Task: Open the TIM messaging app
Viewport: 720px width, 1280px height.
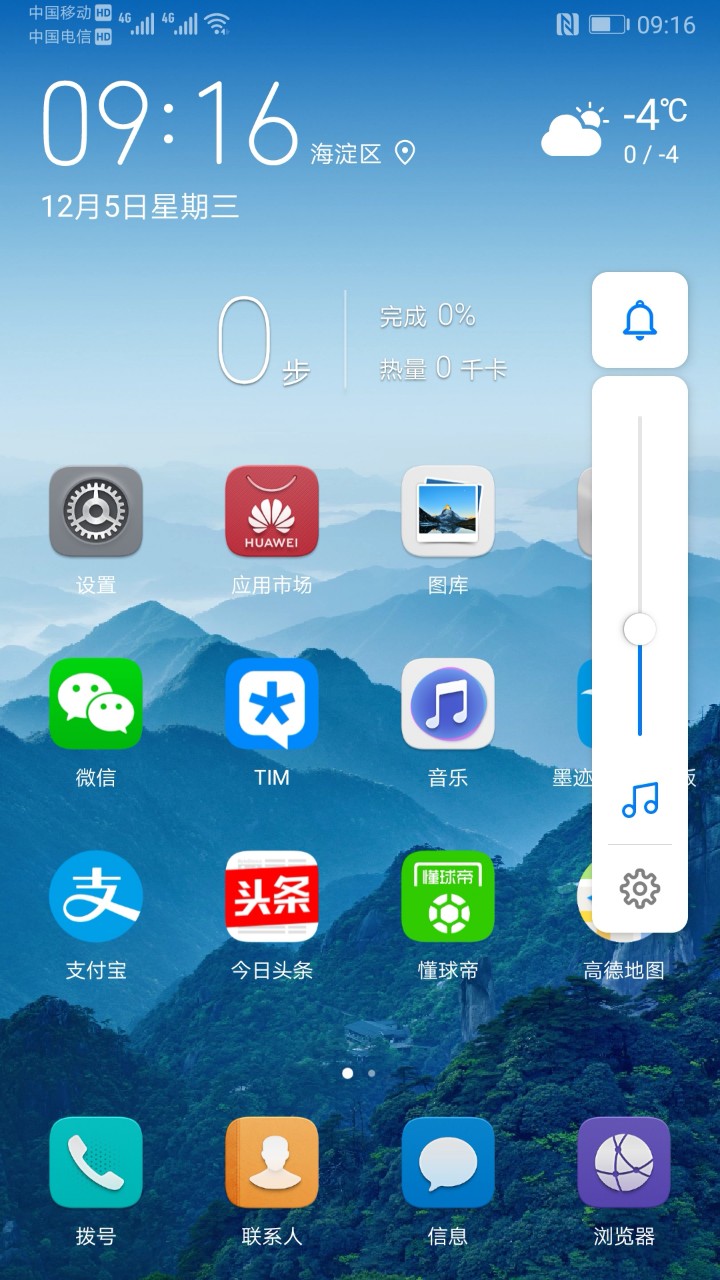Action: pos(272,705)
